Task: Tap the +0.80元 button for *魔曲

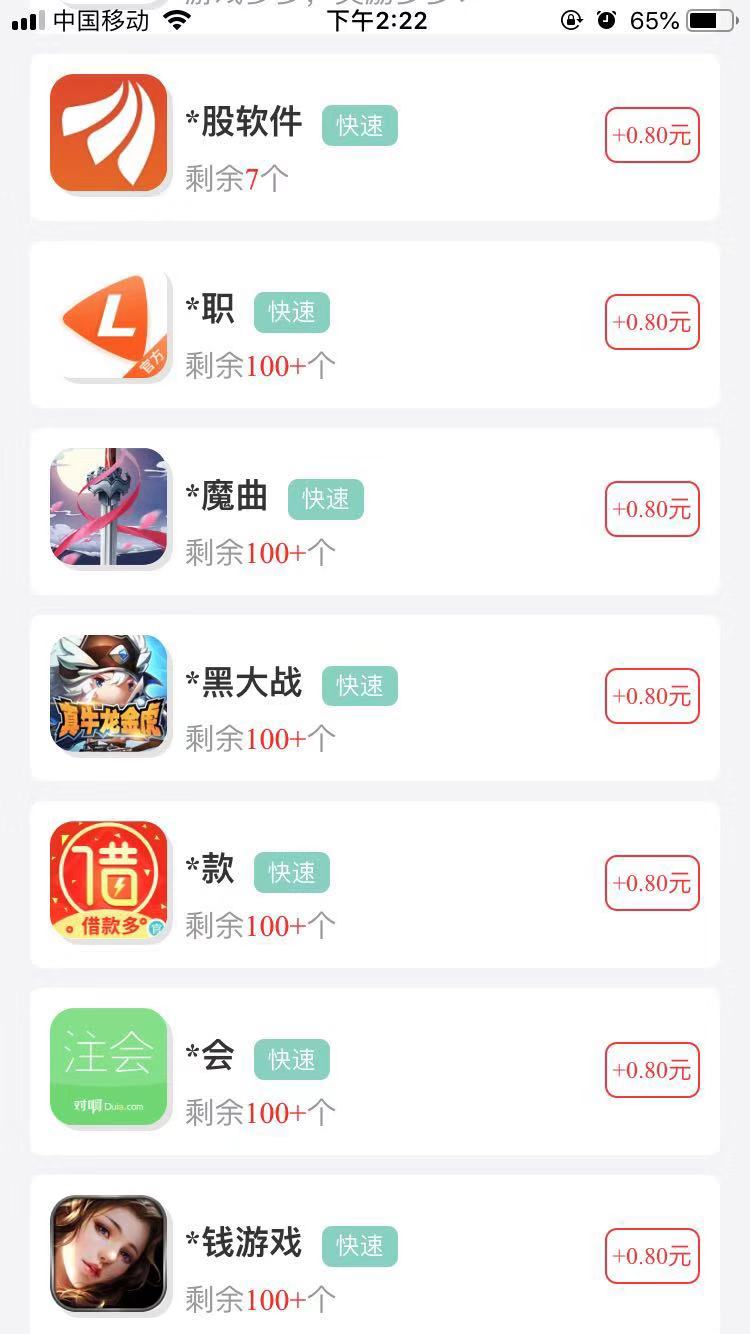Action: tap(652, 509)
